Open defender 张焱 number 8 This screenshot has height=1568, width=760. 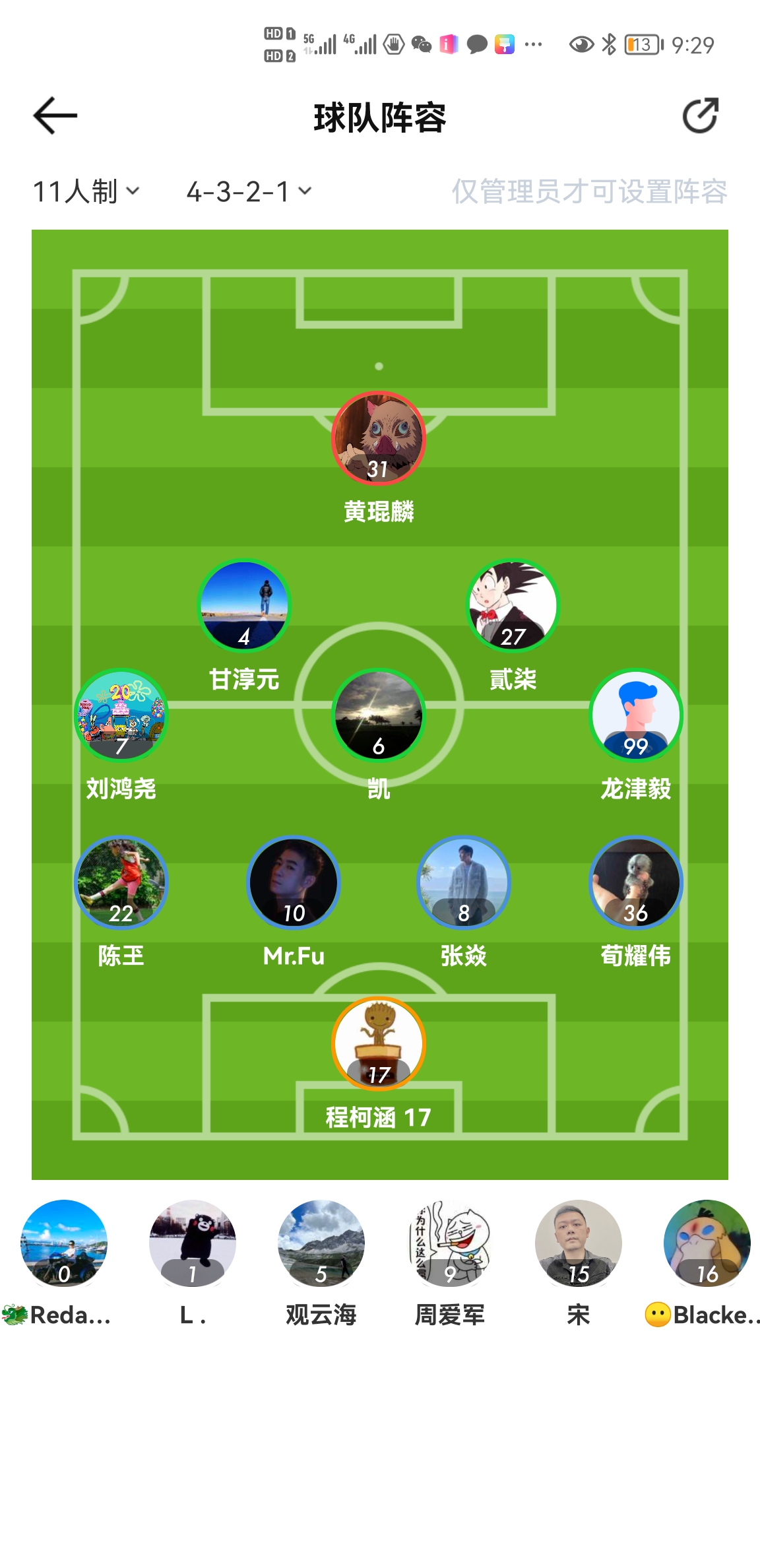[464, 883]
